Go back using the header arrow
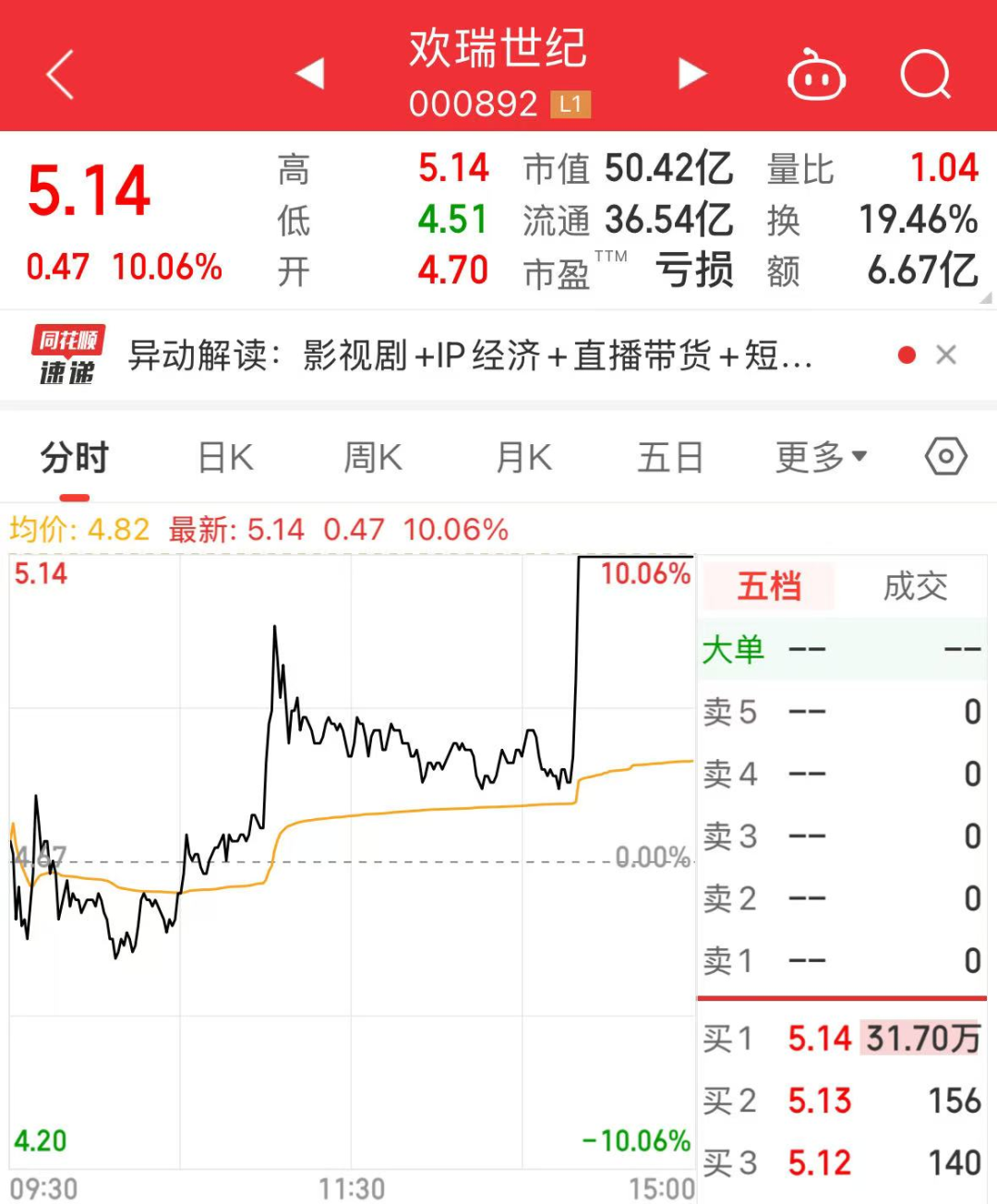Screen dimensions: 997x1204 [60, 75]
